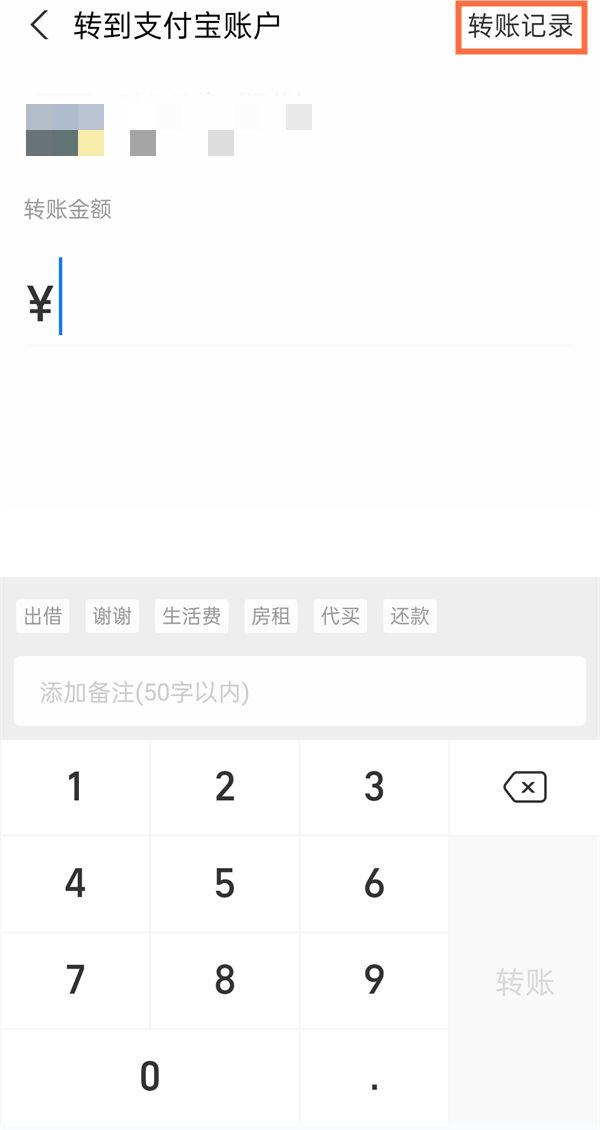This screenshot has width=600, height=1130.
Task: Tap the decimal point key
Action: tap(374, 1076)
